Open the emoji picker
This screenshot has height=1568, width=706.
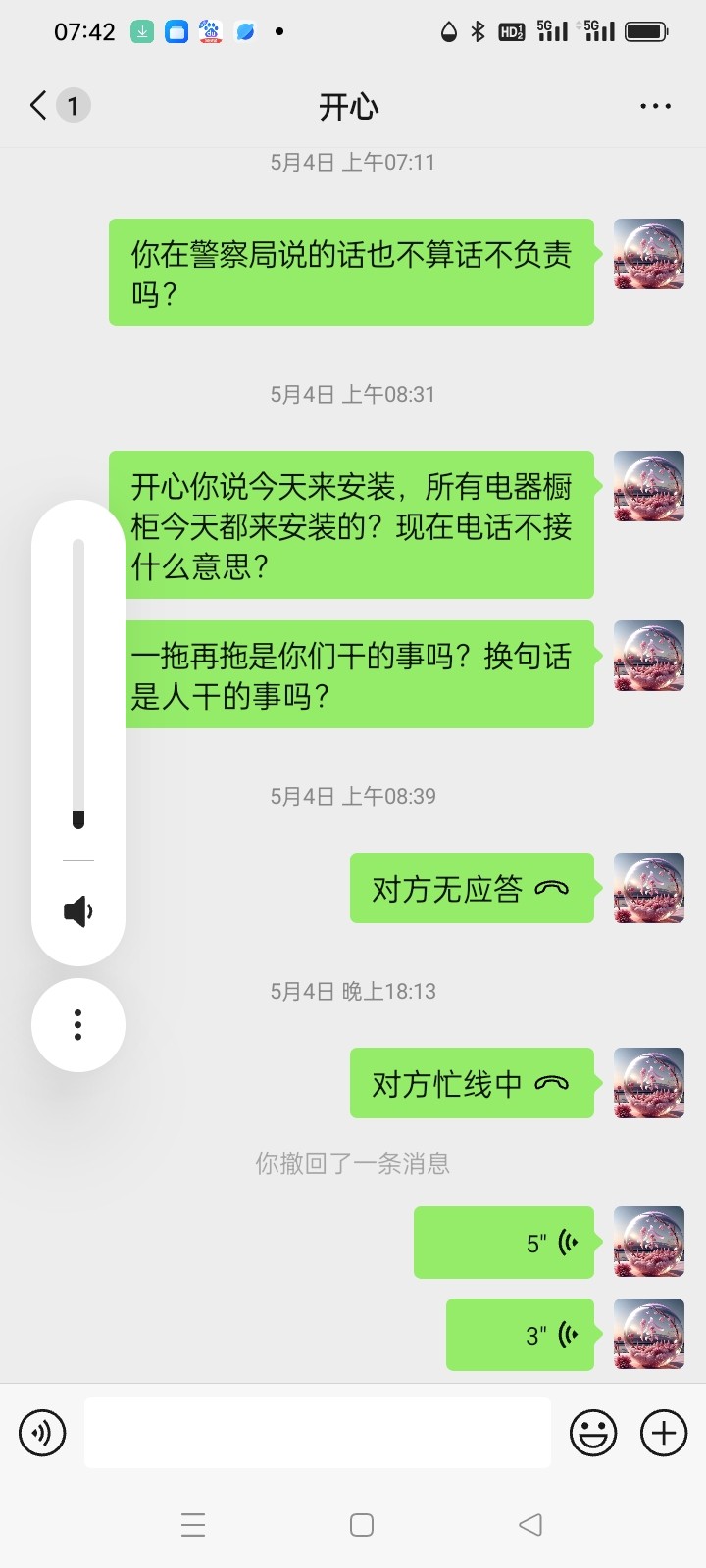coord(593,1433)
